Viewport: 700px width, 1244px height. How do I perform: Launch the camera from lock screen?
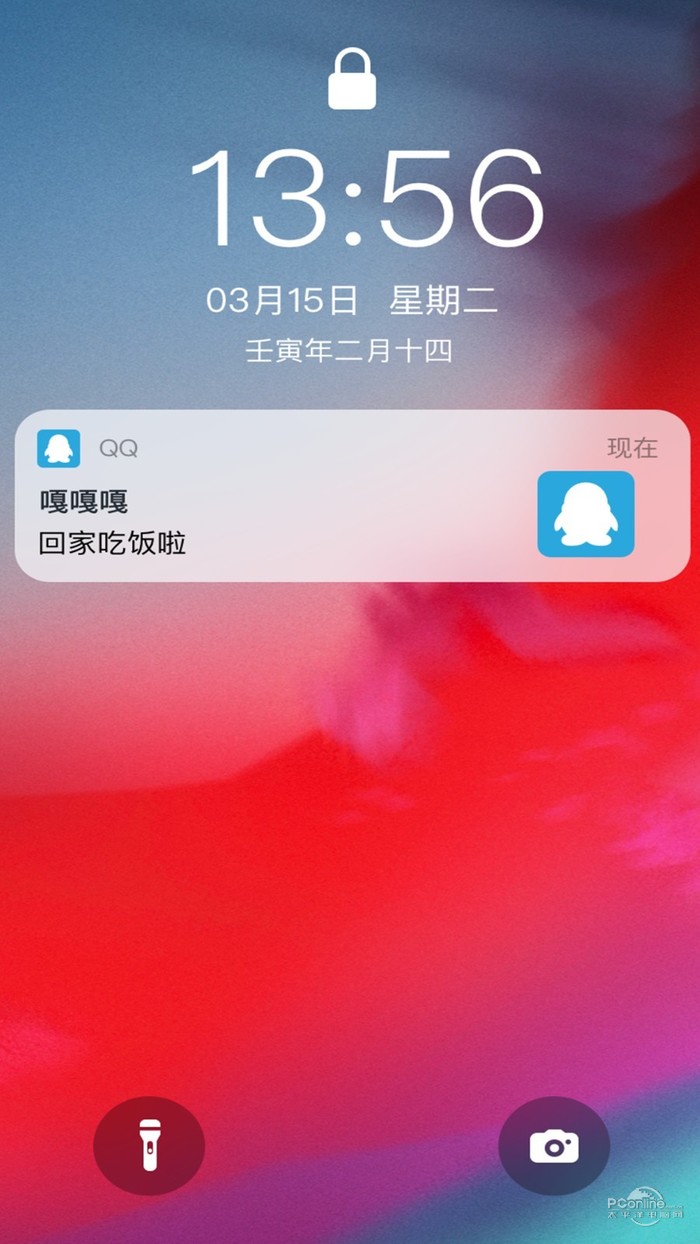[553, 1146]
